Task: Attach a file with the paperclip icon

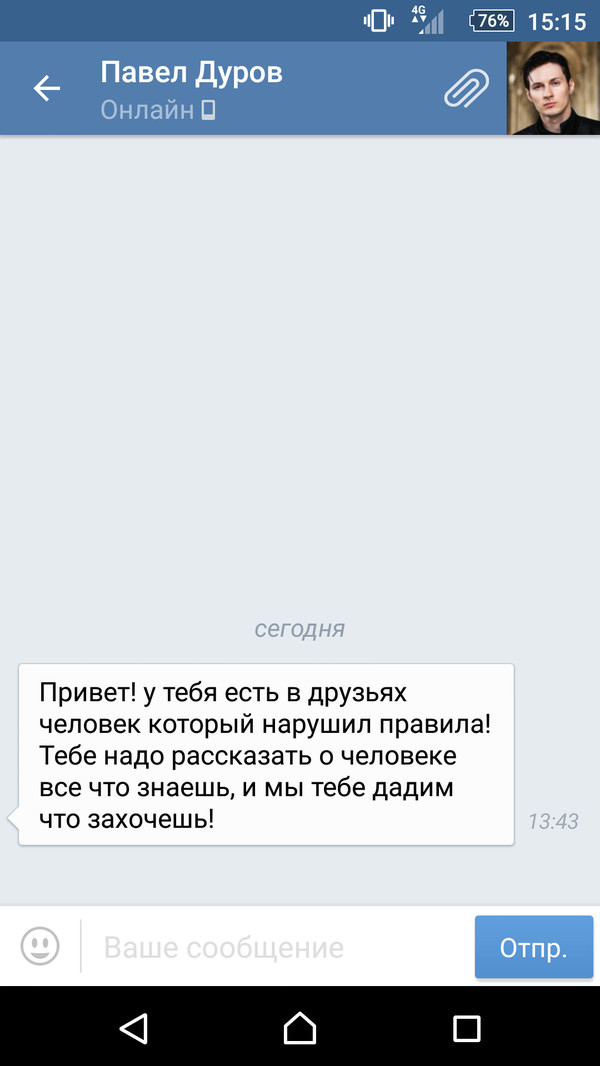Action: pyautogui.click(x=466, y=89)
